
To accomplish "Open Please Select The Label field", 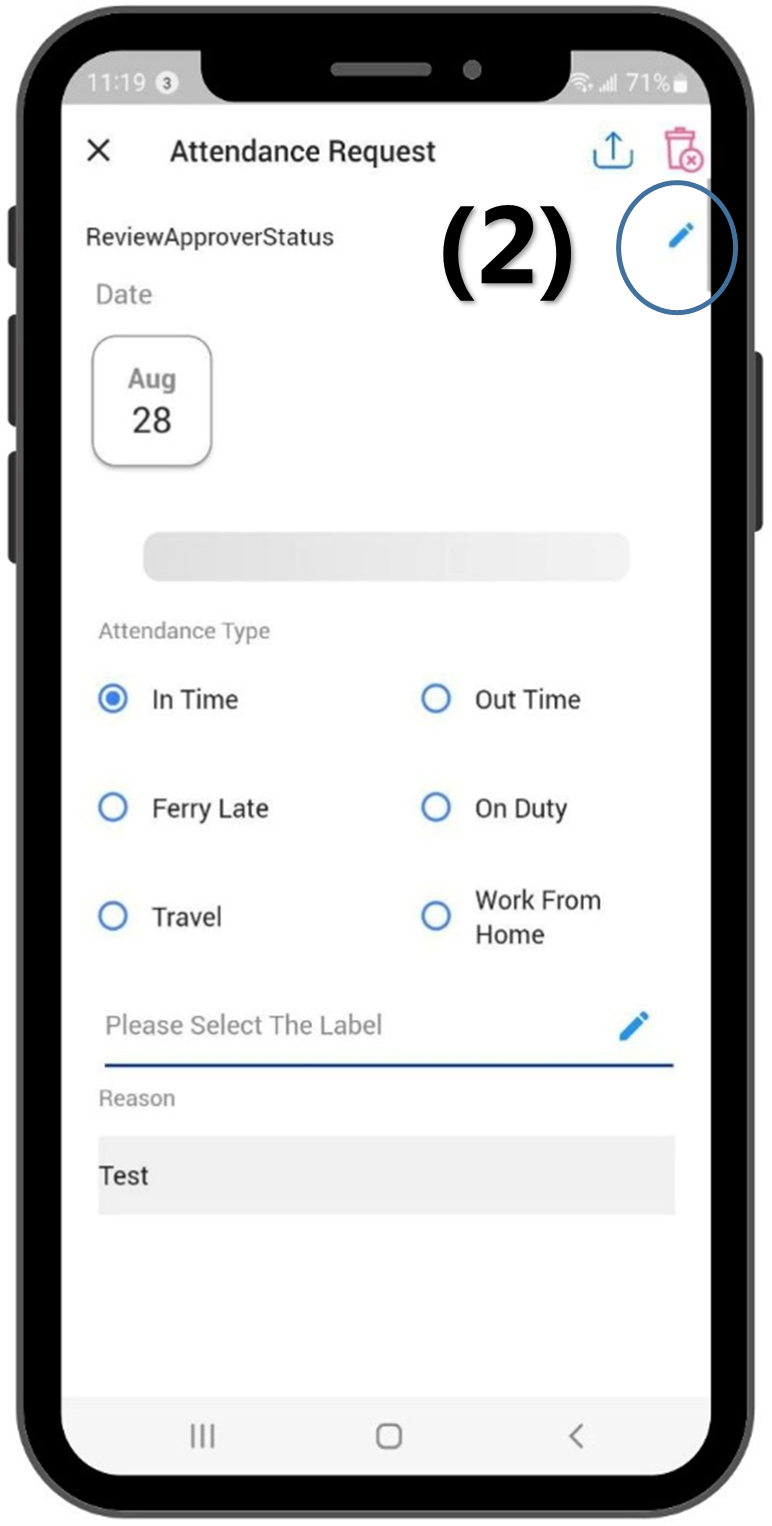I will click(388, 1027).
